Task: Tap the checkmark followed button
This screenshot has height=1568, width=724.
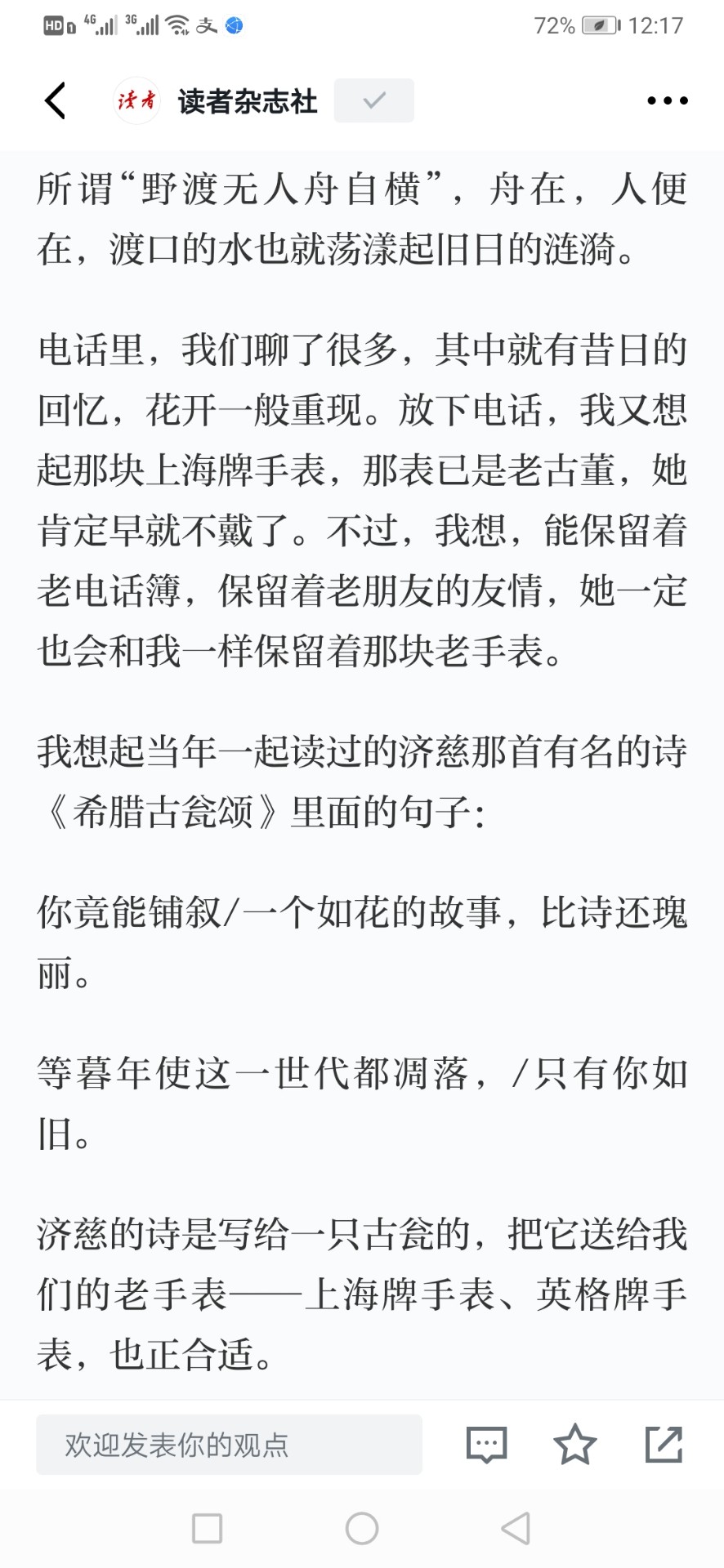Action: pos(373,100)
